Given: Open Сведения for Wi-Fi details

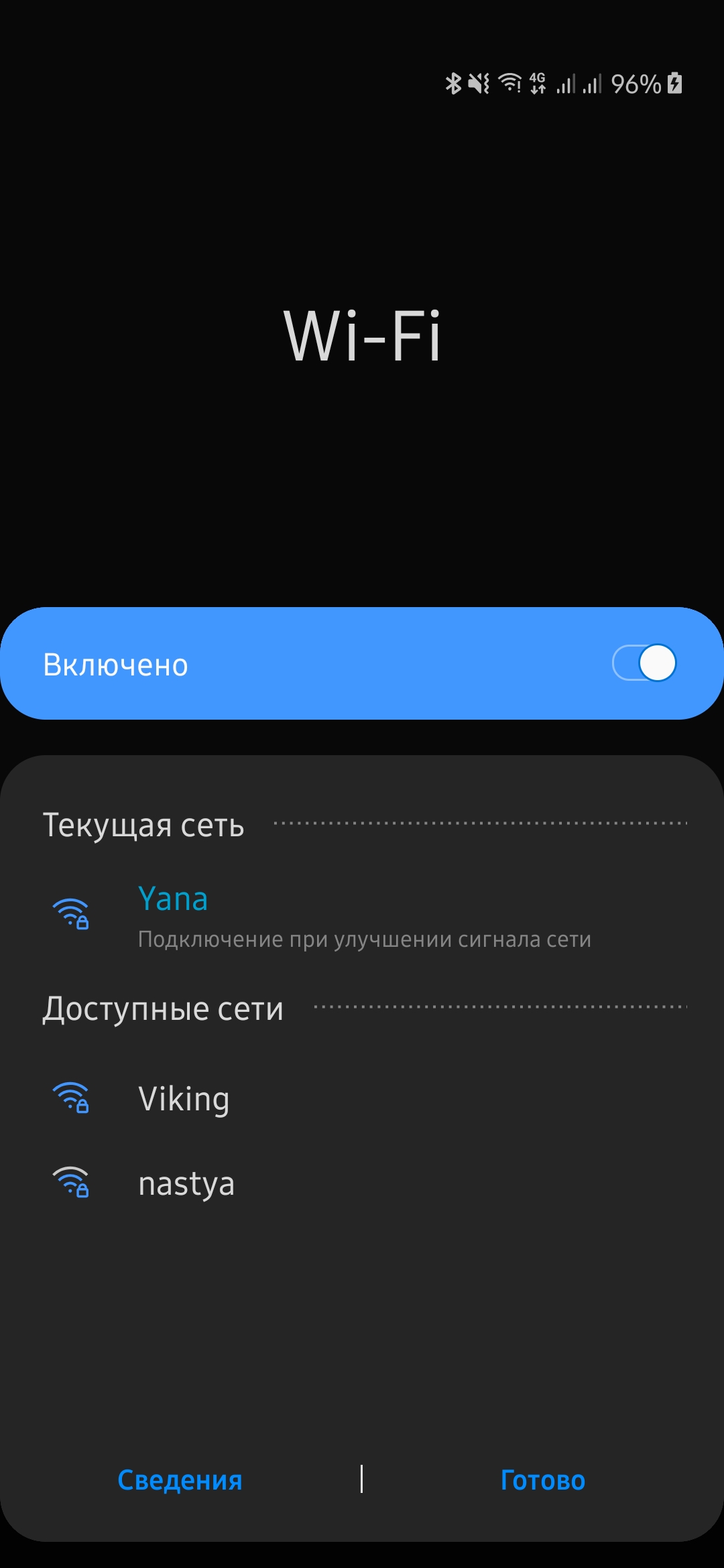Looking at the screenshot, I should [180, 1480].
